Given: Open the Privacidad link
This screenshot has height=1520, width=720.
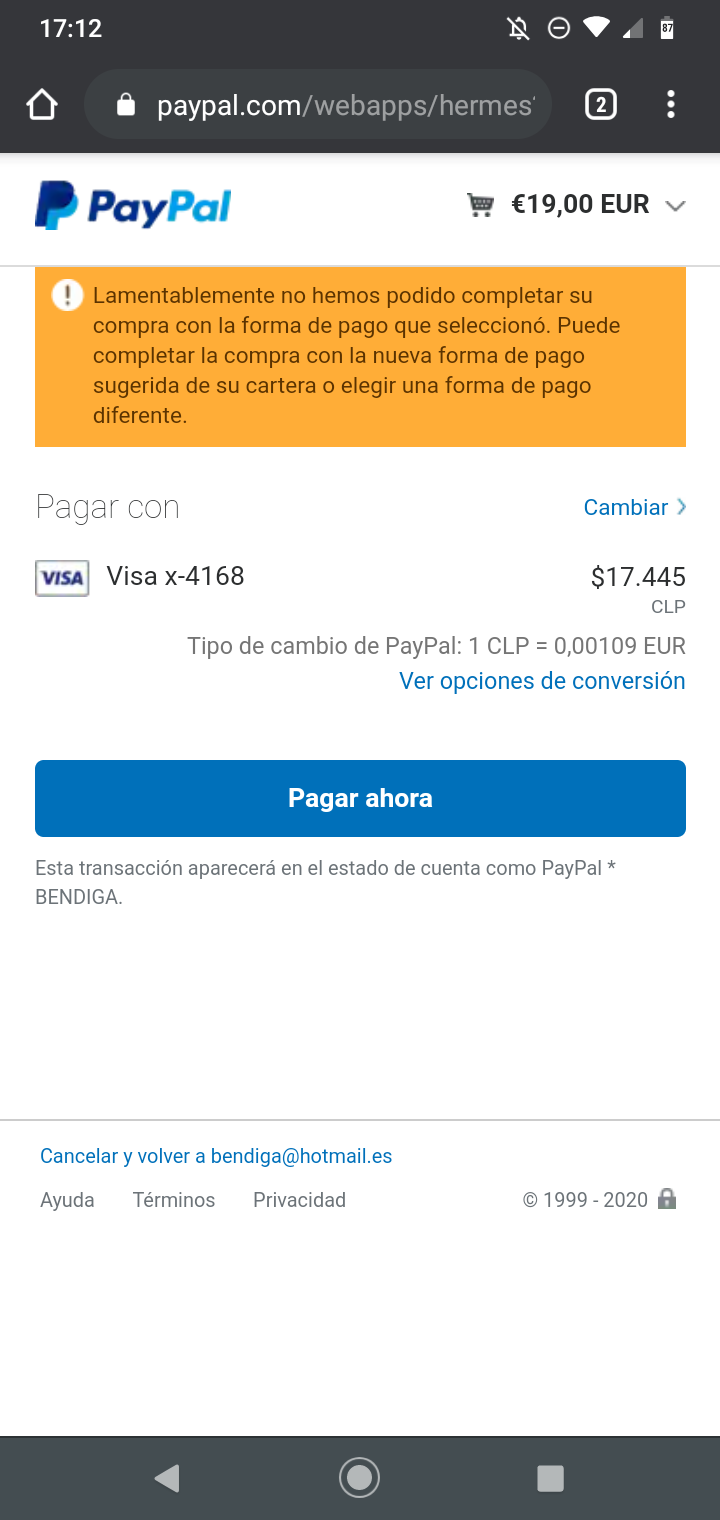Looking at the screenshot, I should pos(299,1200).
